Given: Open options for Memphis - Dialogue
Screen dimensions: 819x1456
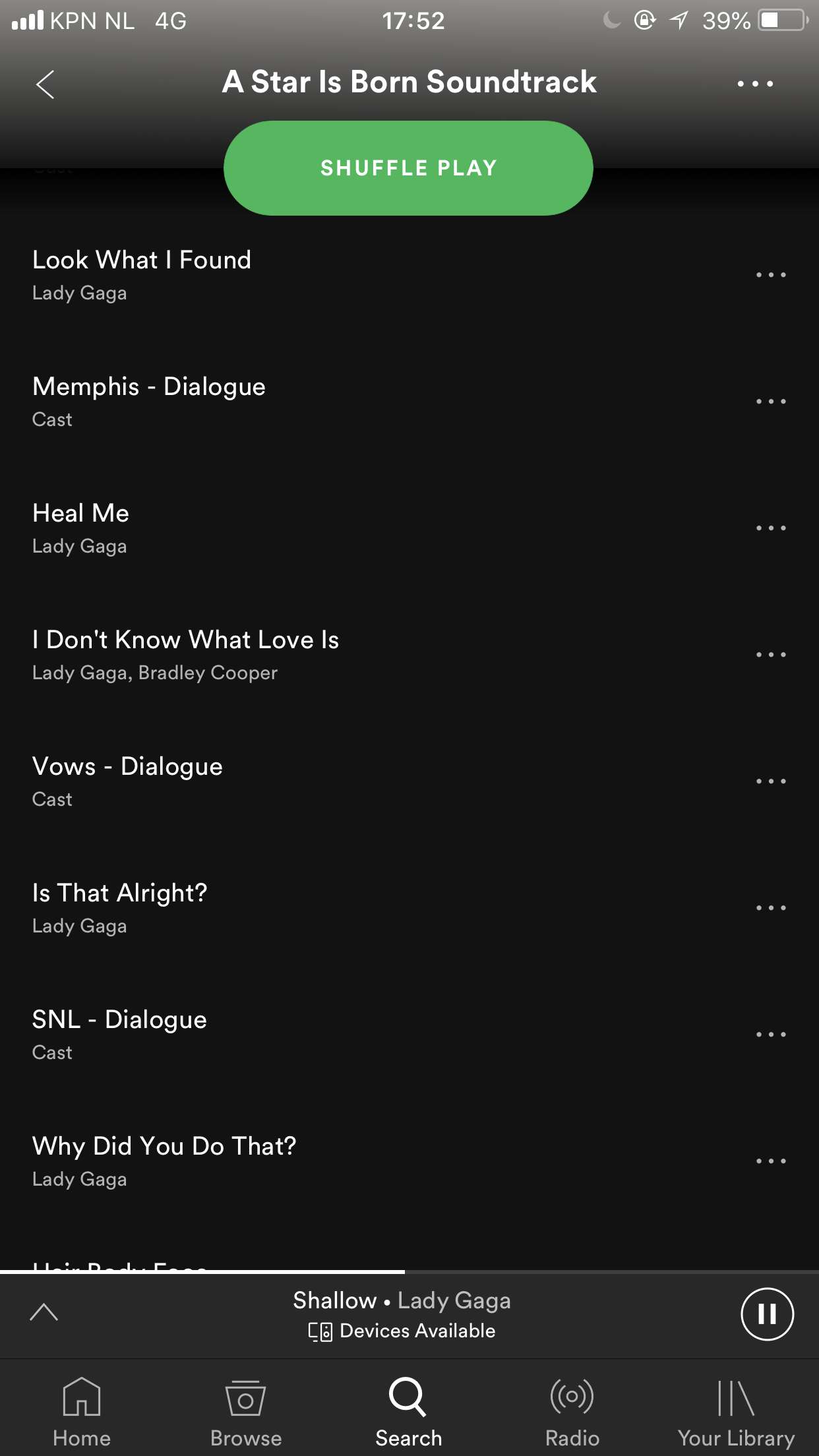Looking at the screenshot, I should (770, 402).
